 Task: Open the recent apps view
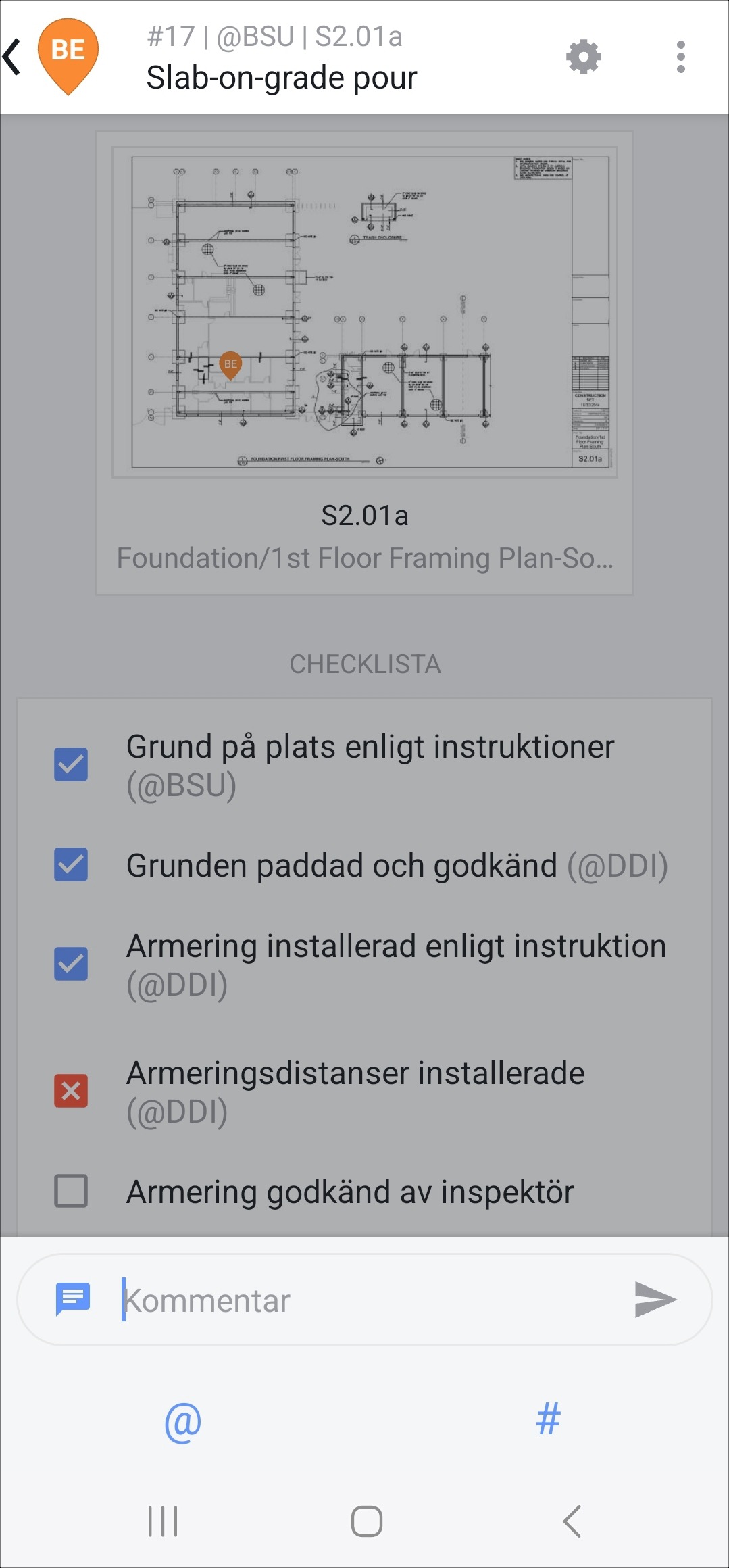(x=163, y=1521)
